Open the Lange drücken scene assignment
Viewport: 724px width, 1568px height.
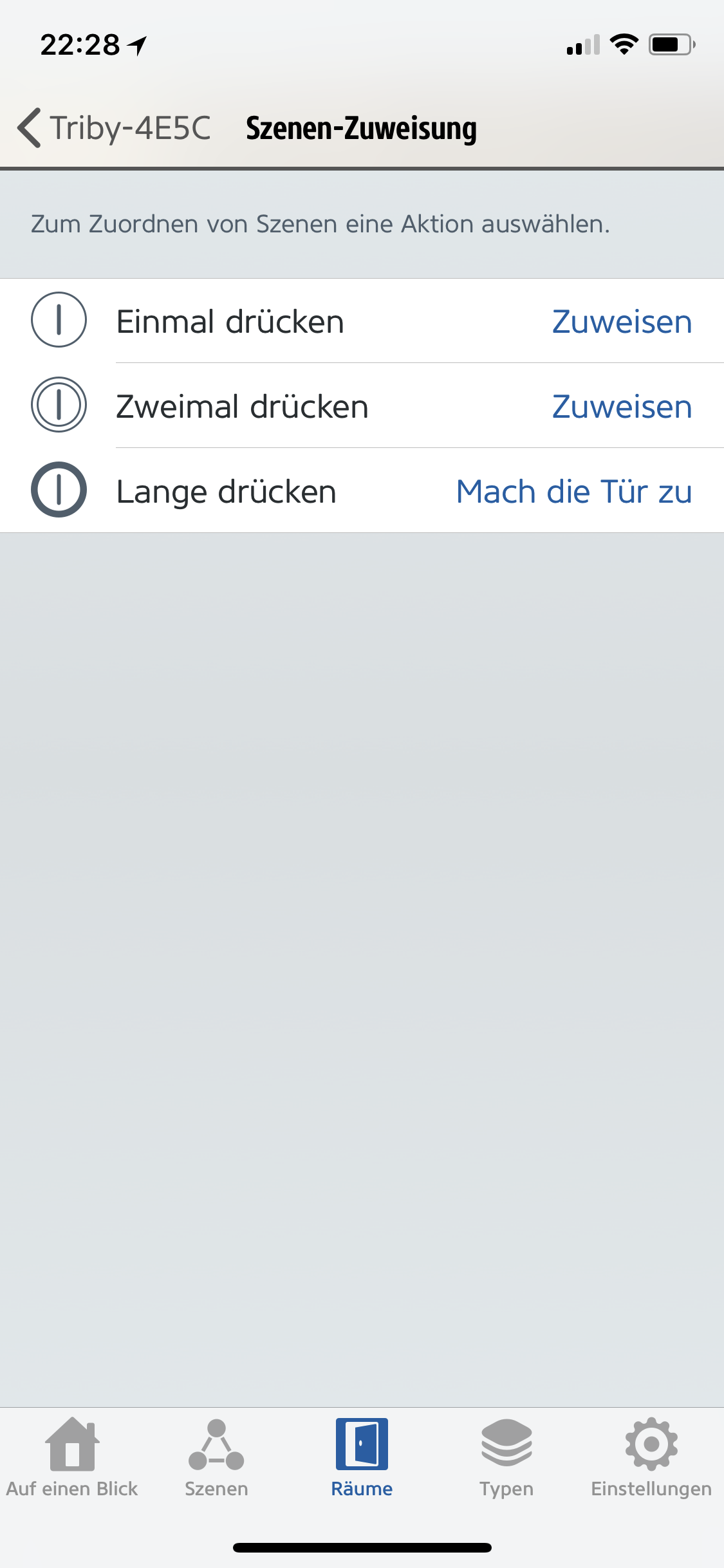[x=573, y=491]
